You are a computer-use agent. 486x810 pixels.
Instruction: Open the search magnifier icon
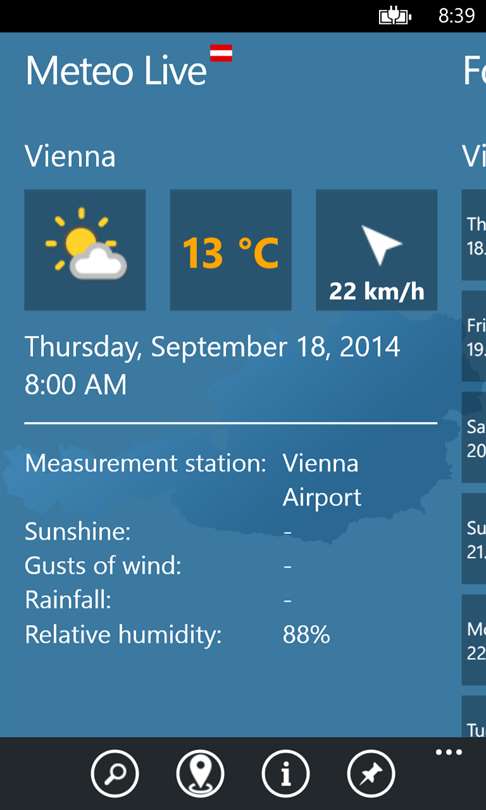[x=115, y=774]
